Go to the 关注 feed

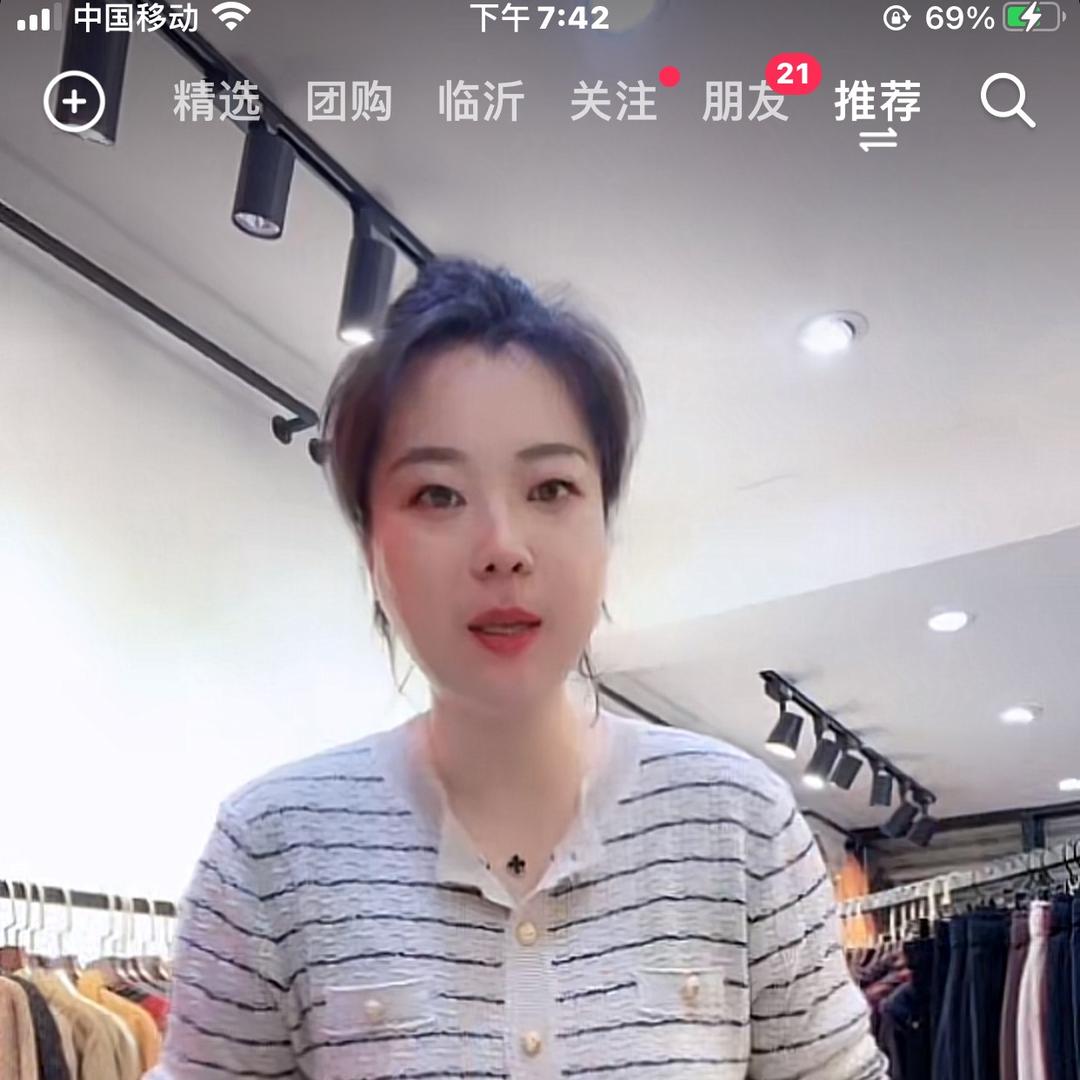613,102
